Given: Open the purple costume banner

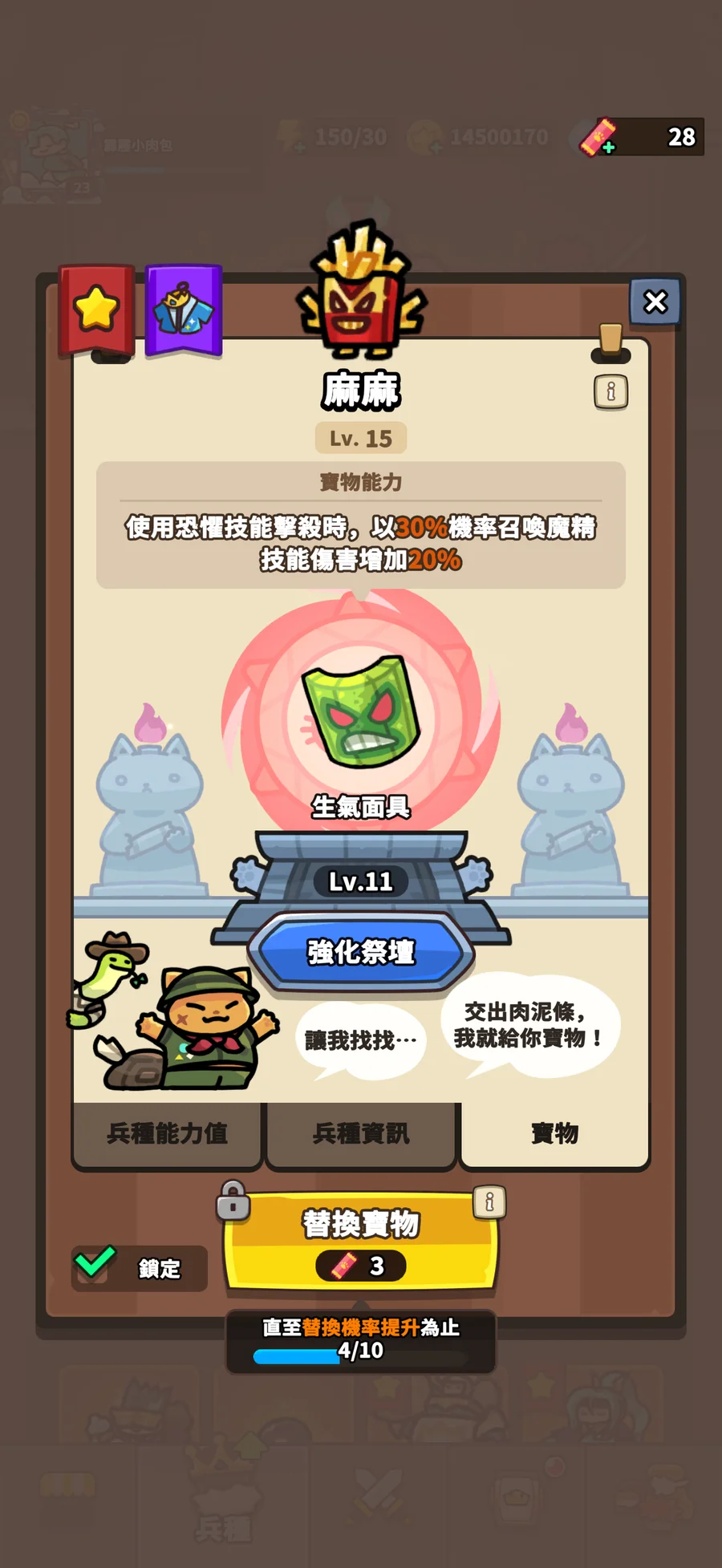Looking at the screenshot, I should 184,310.
